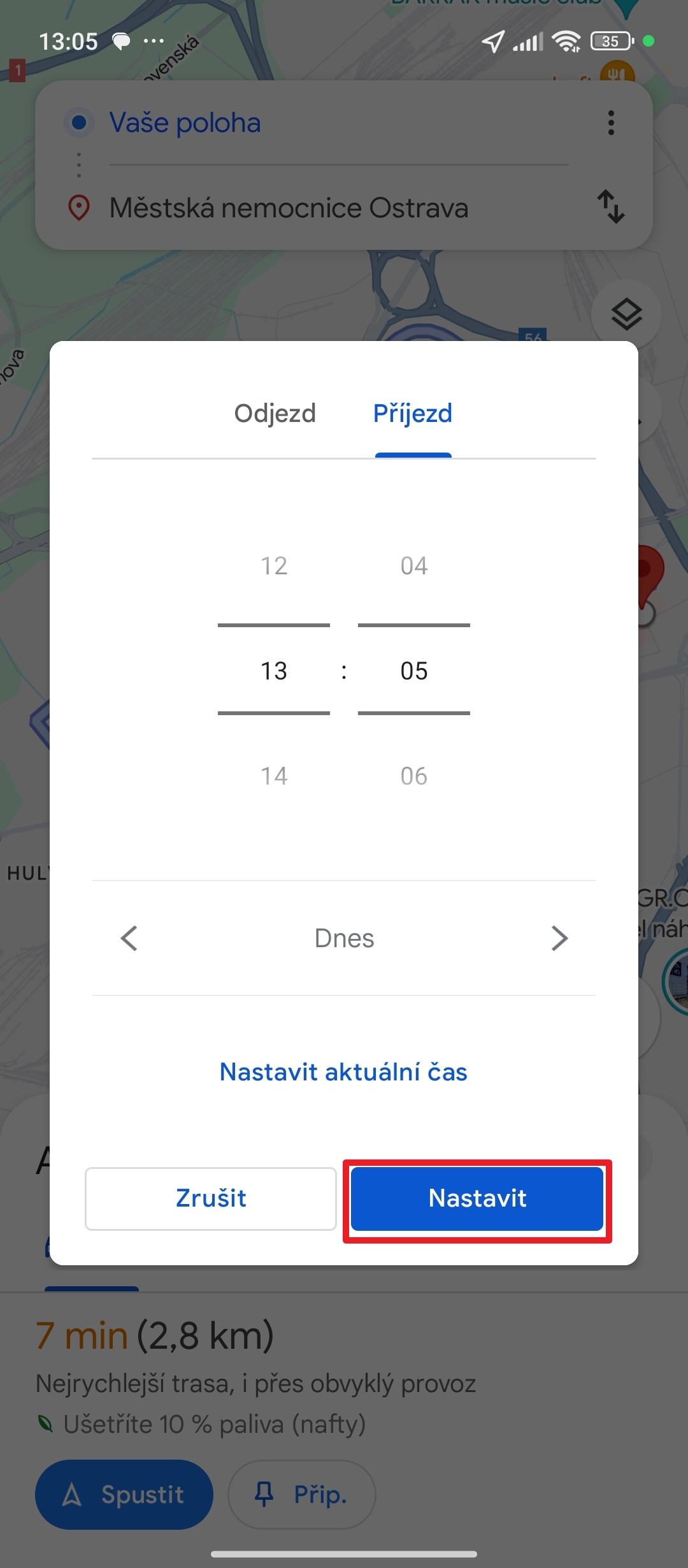This screenshot has height=1568, width=688.
Task: Choose minute 06 in the picker
Action: 414,776
